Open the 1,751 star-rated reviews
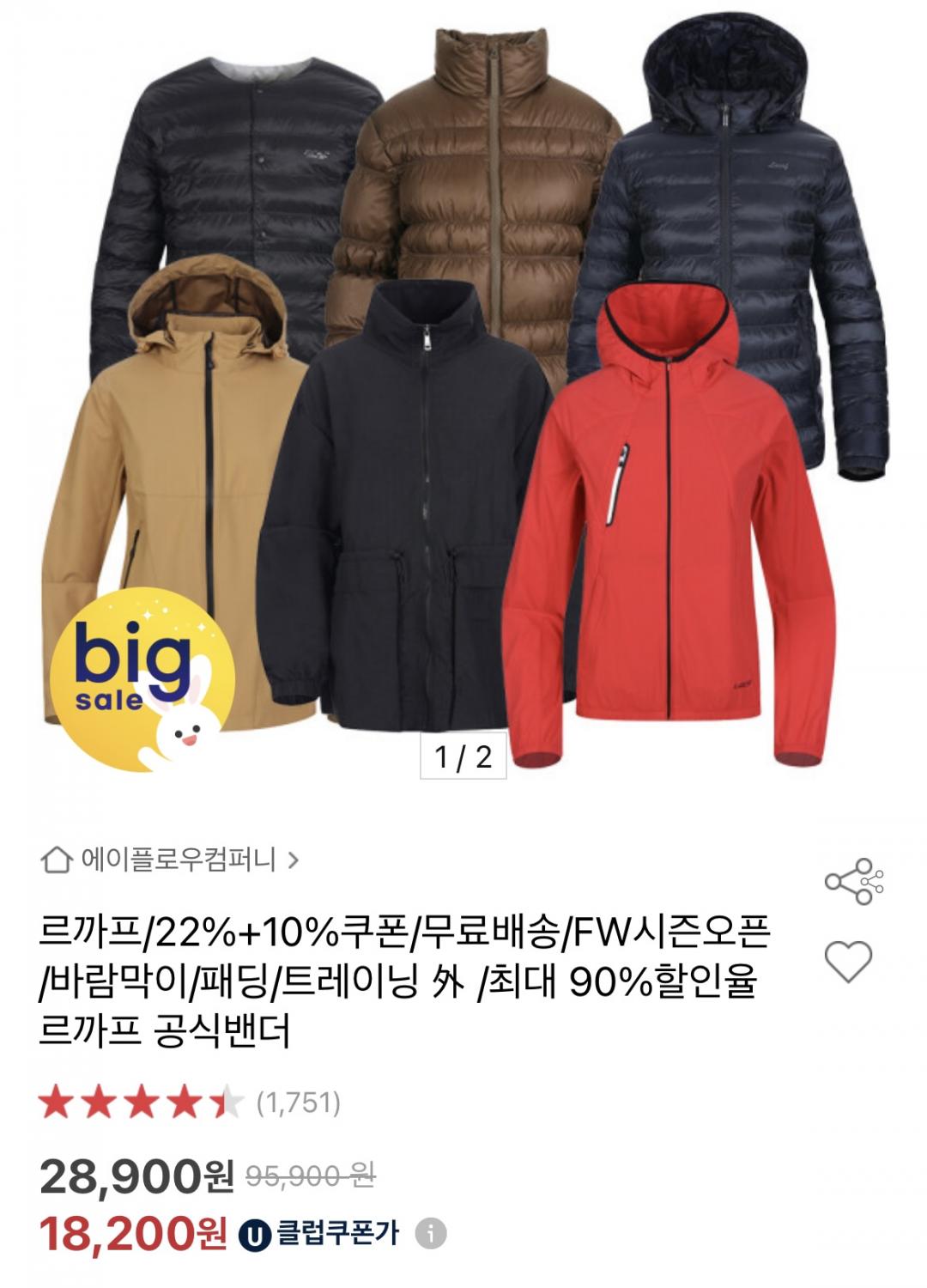This screenshot has height=1288, width=927. pos(191,1103)
